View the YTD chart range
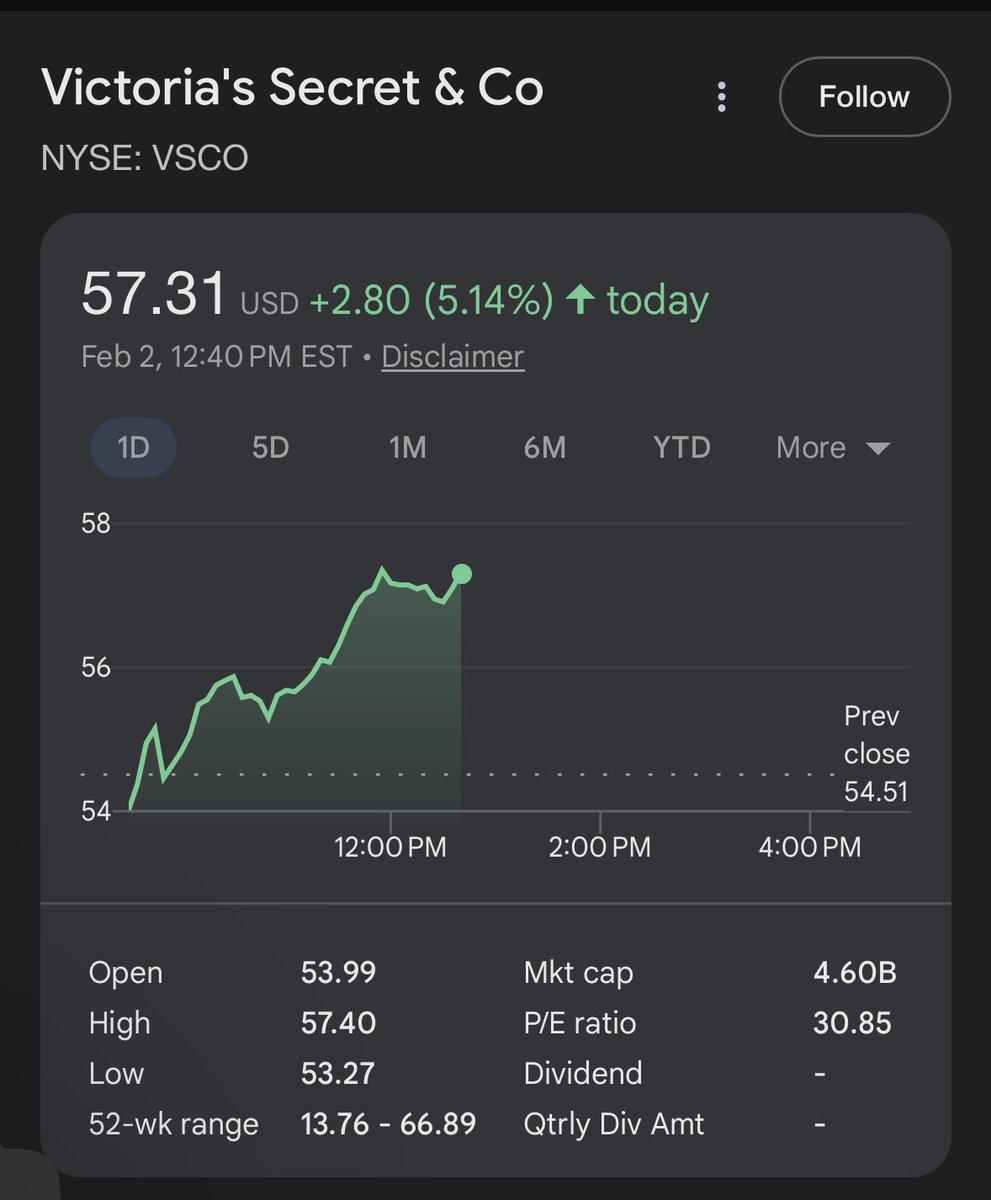 coord(681,447)
